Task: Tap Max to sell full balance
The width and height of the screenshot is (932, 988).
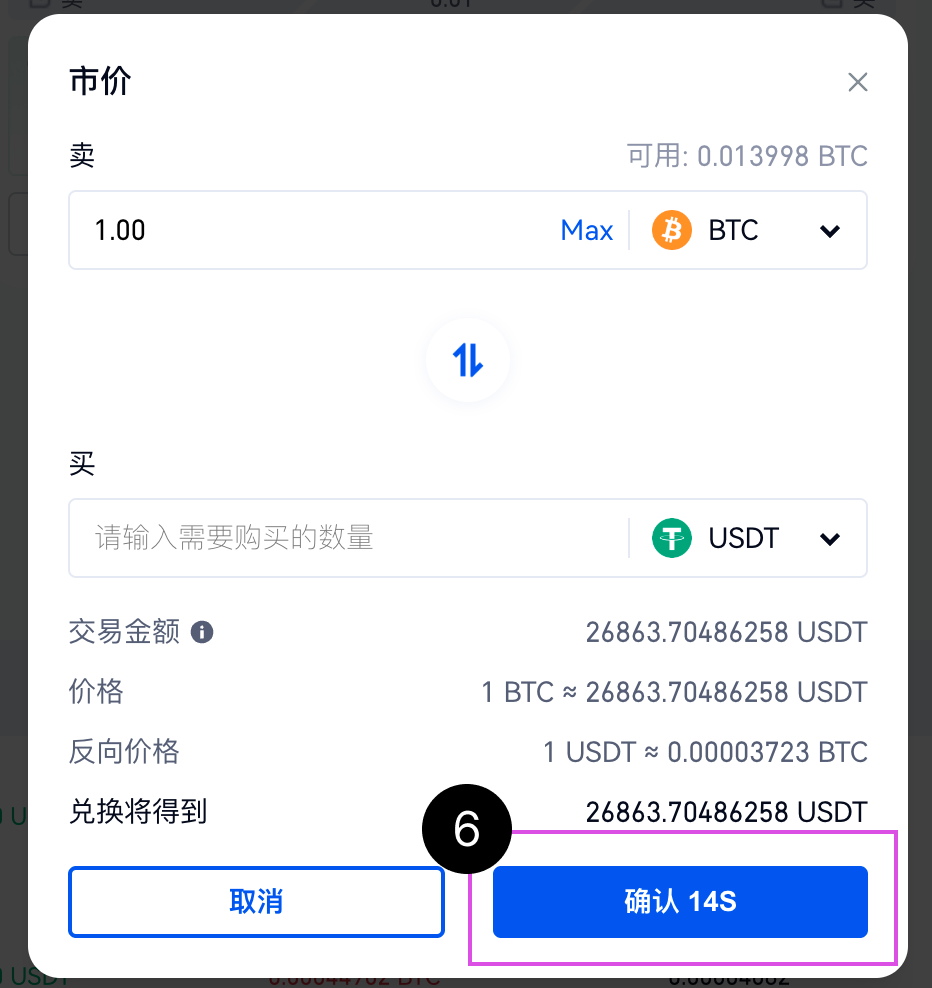Action: click(587, 230)
